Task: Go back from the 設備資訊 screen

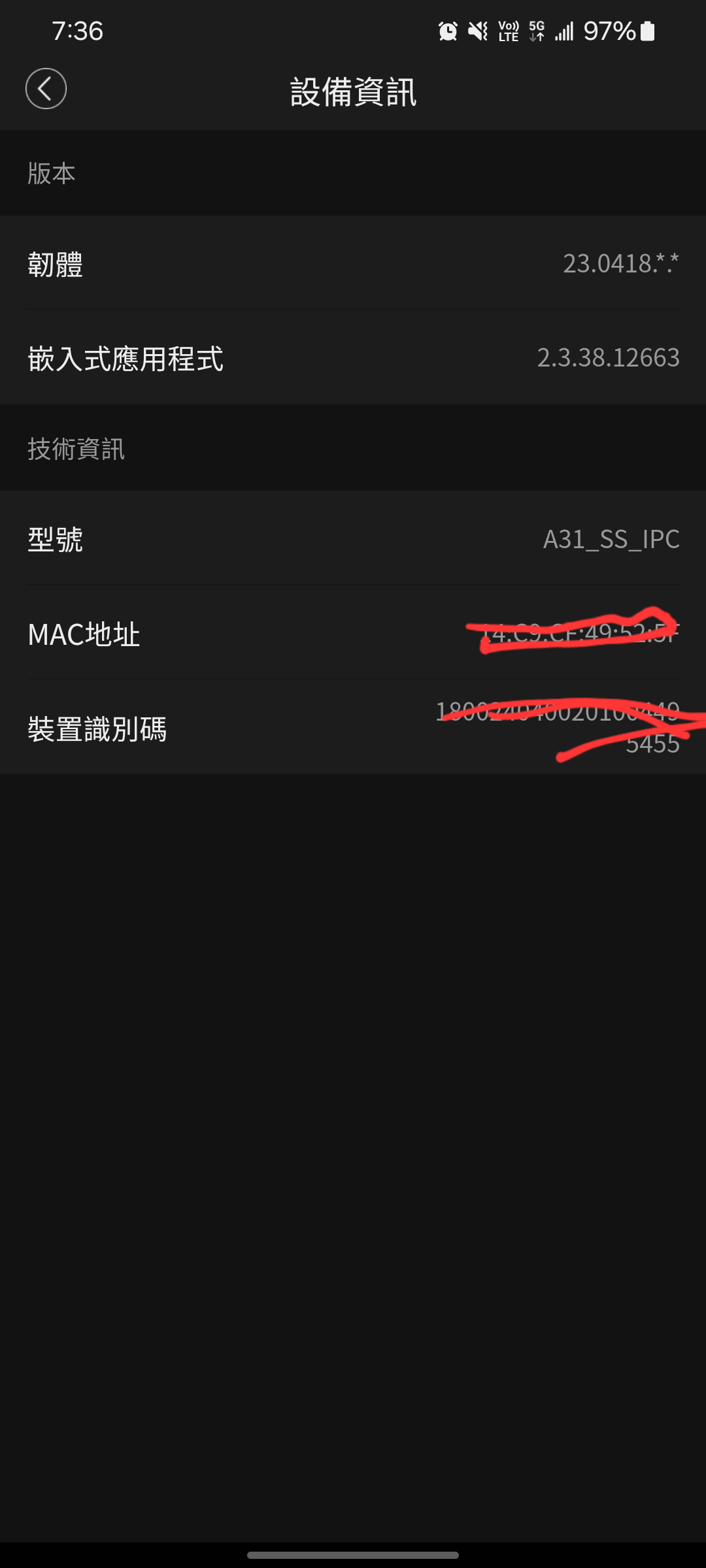Action: pos(46,89)
